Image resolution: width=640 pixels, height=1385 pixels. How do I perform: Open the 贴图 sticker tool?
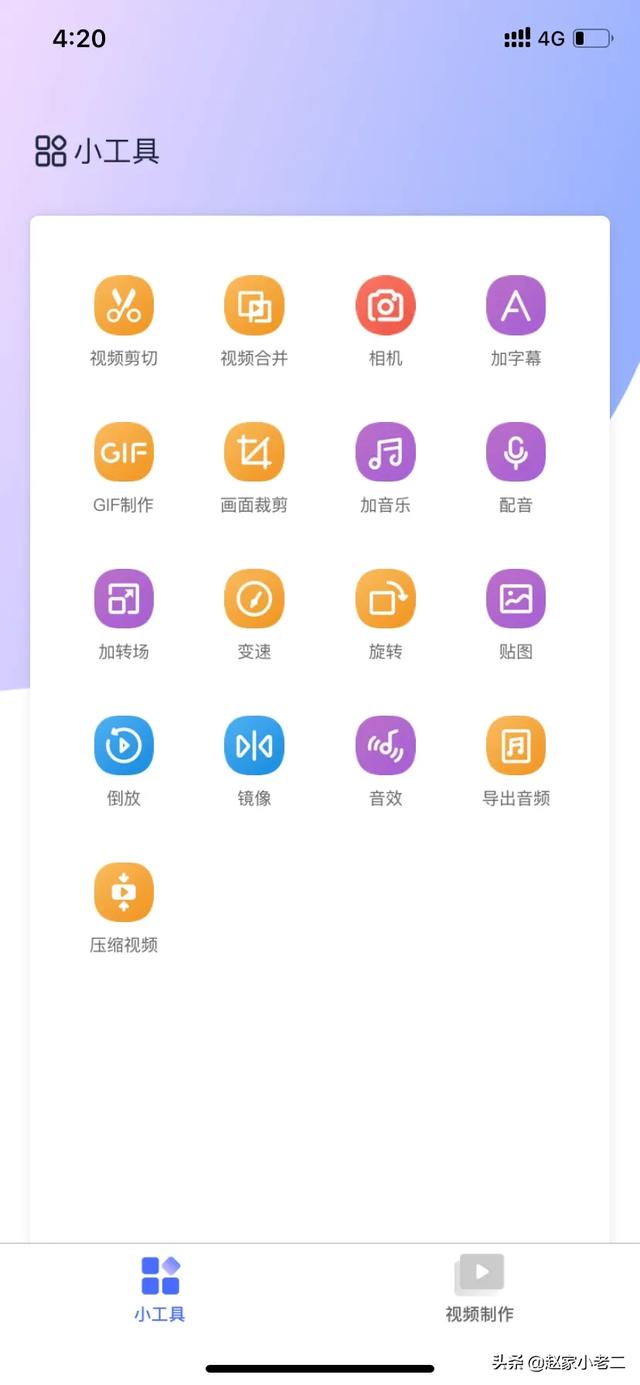pos(515,599)
